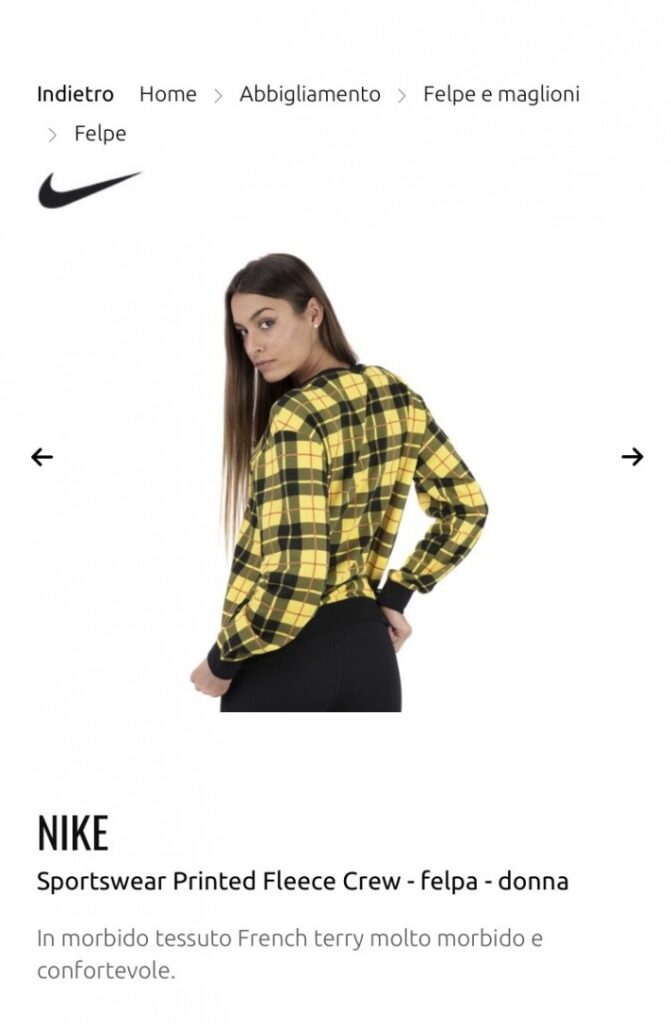Screen dimensions: 671x1024
Task: Open the Home breadcrumb
Action: point(167,94)
